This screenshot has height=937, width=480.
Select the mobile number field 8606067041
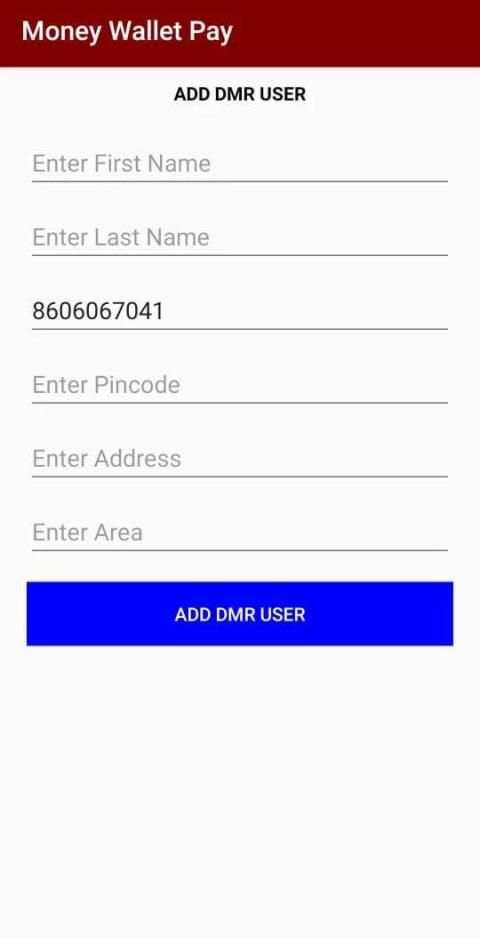point(240,311)
